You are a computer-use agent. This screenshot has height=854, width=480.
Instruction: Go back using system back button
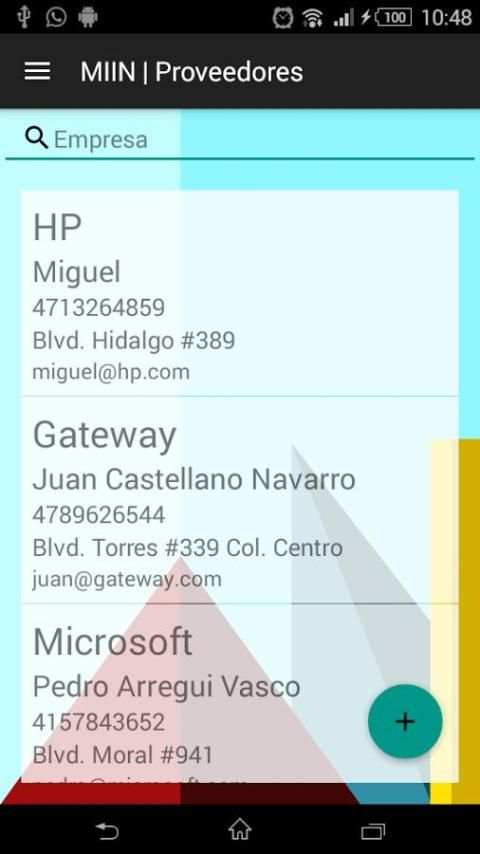(107, 831)
